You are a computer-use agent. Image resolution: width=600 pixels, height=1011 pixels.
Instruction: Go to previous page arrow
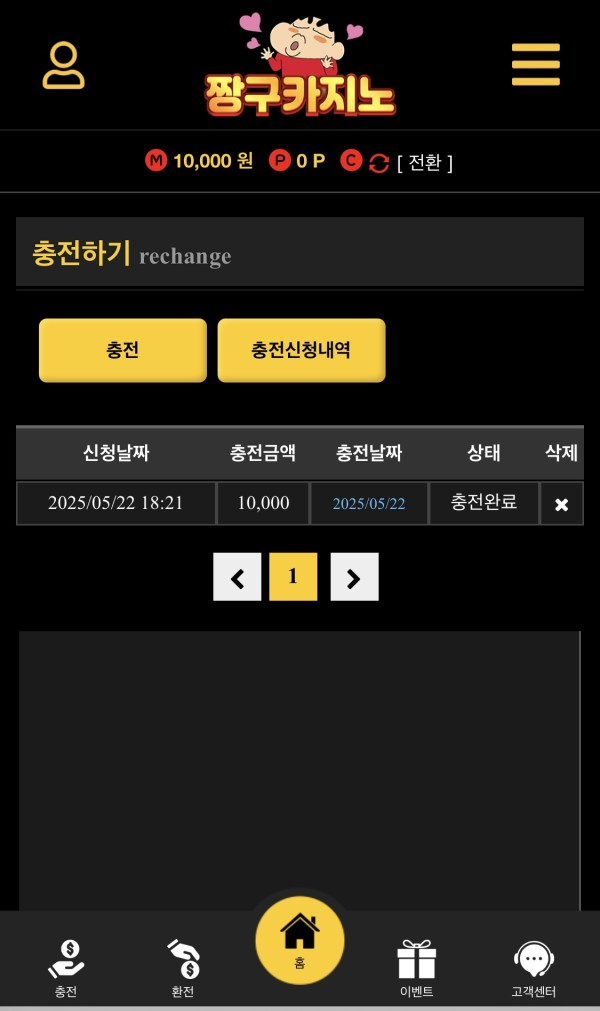click(237, 577)
